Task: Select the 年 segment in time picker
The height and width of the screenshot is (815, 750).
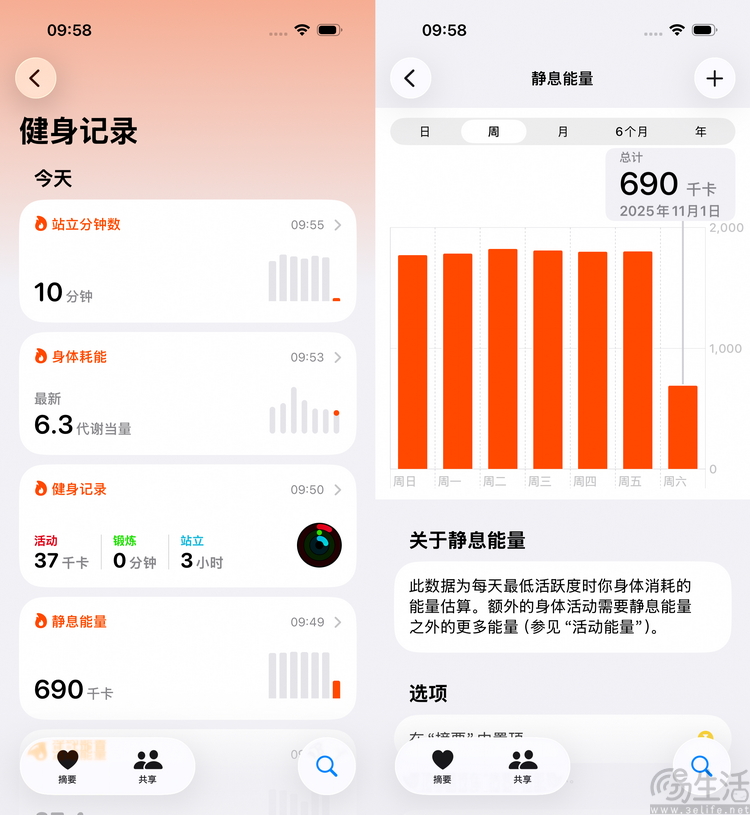Action: tap(700, 131)
